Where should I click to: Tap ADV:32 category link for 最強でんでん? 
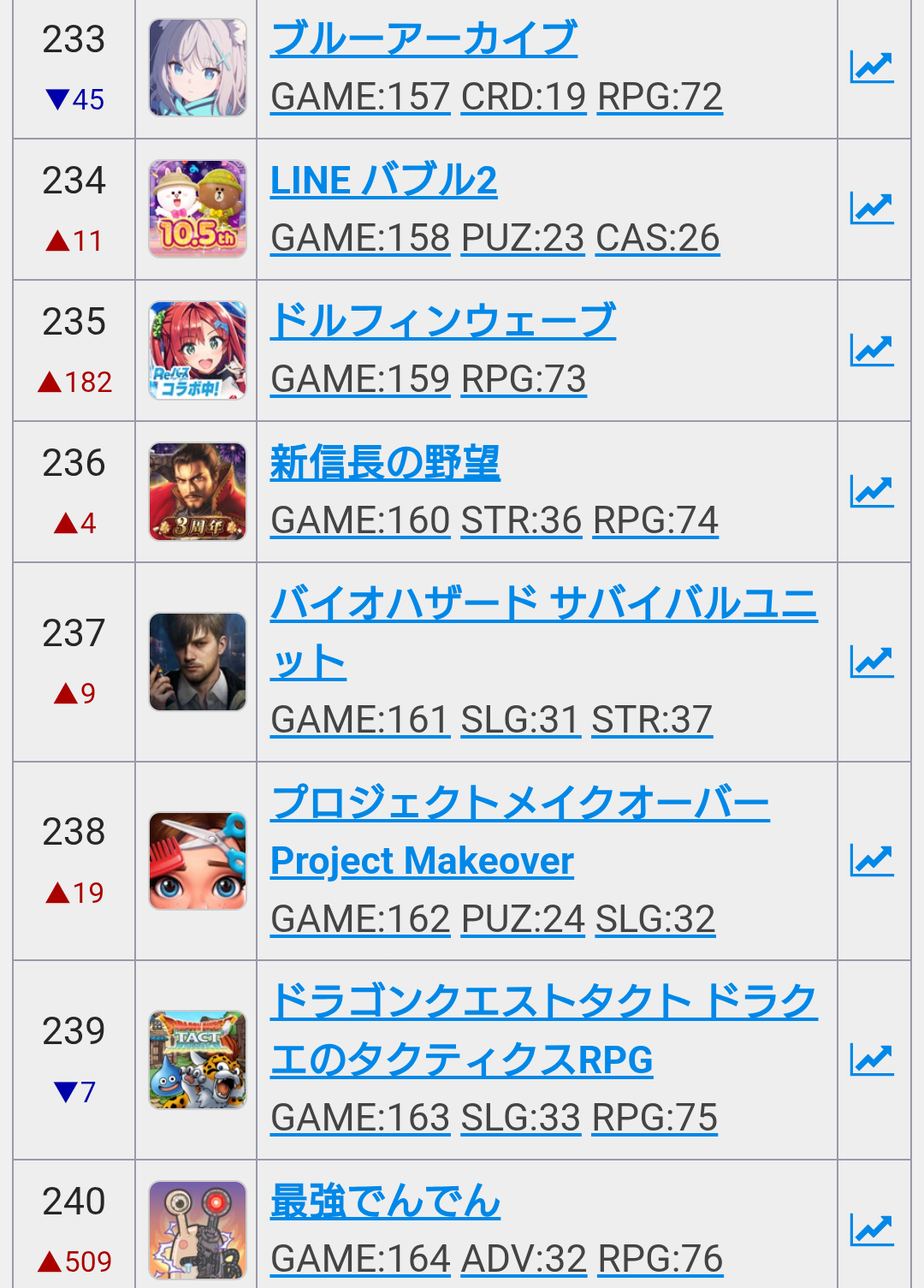524,1259
